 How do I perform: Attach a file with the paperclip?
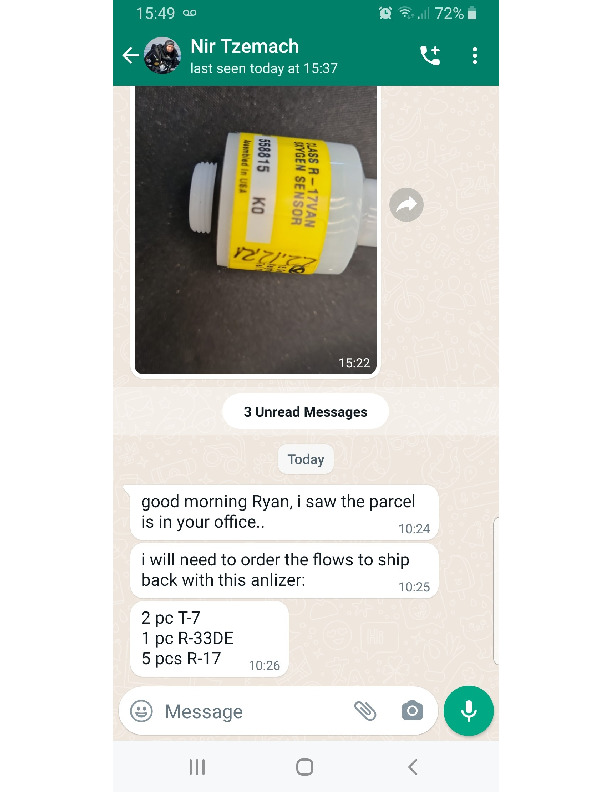[365, 711]
